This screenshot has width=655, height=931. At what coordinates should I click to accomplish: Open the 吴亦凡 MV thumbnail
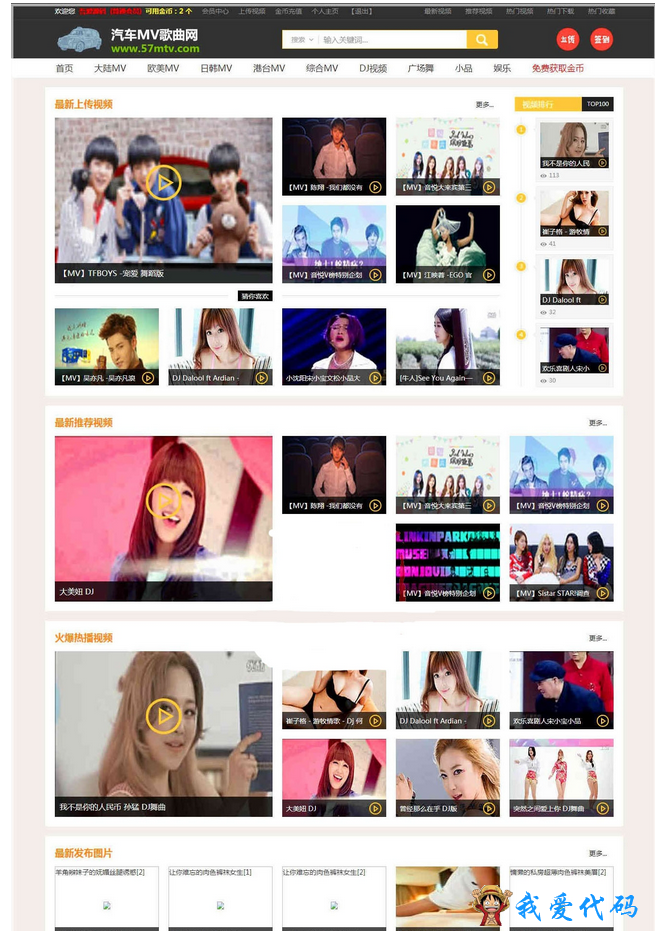(x=106, y=346)
